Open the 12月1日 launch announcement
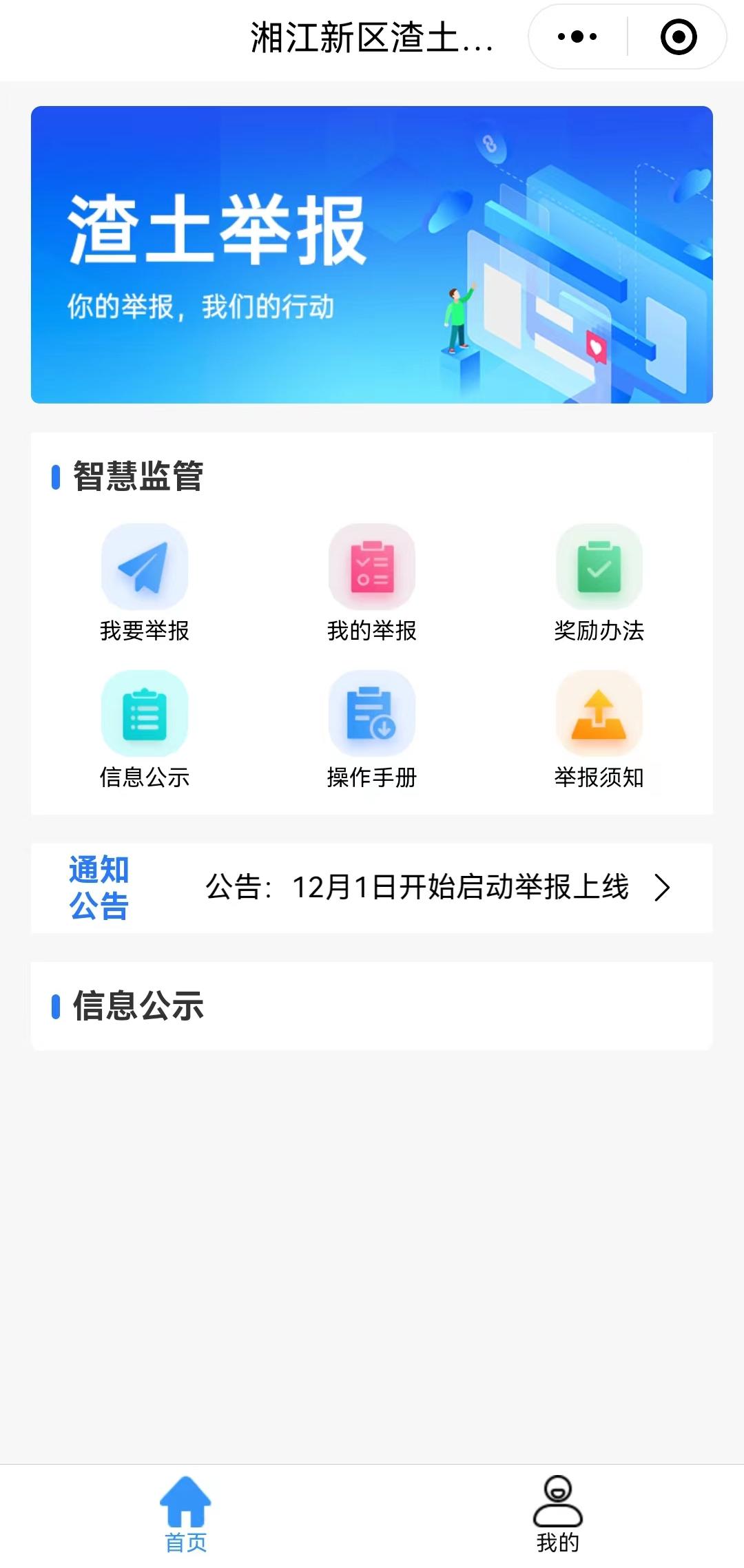The width and height of the screenshot is (744, 1568). click(x=437, y=888)
